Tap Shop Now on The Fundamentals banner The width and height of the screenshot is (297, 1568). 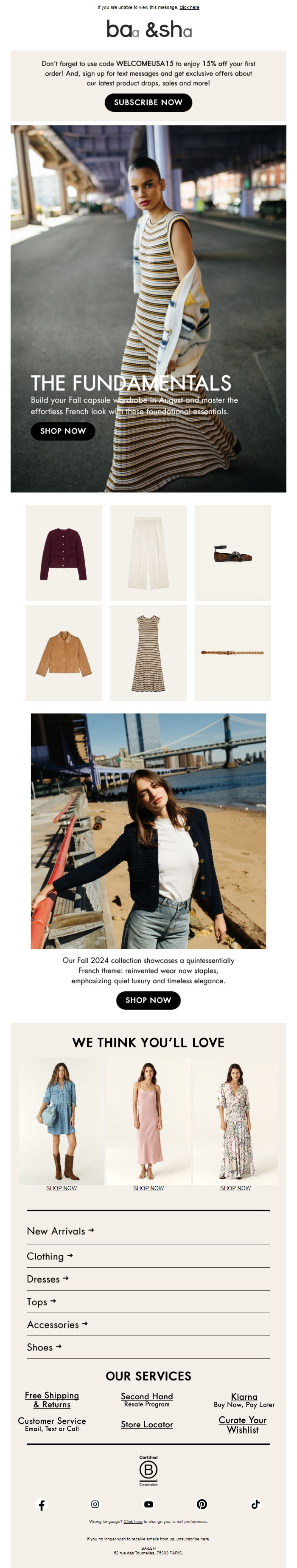click(x=62, y=431)
